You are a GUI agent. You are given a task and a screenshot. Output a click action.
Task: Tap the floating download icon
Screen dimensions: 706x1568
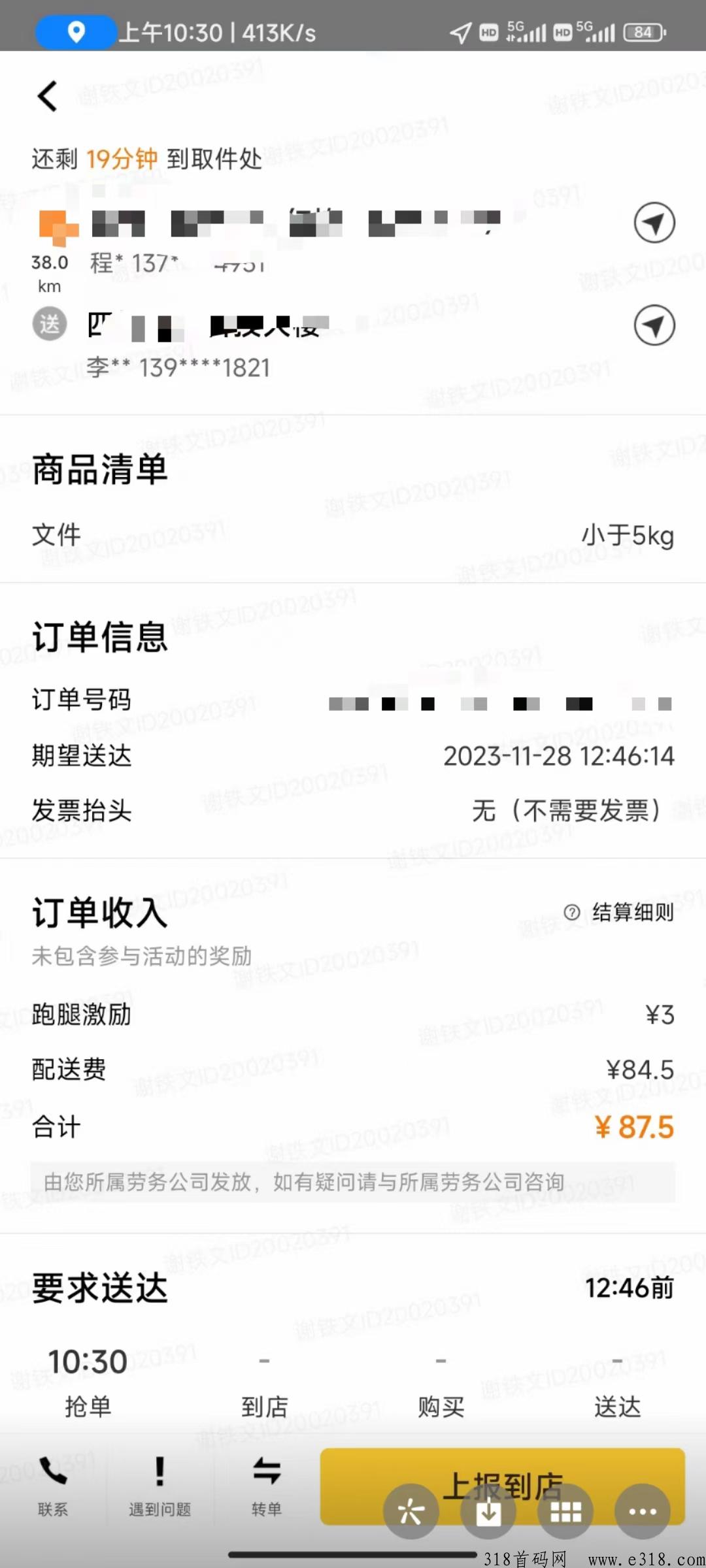488,1511
